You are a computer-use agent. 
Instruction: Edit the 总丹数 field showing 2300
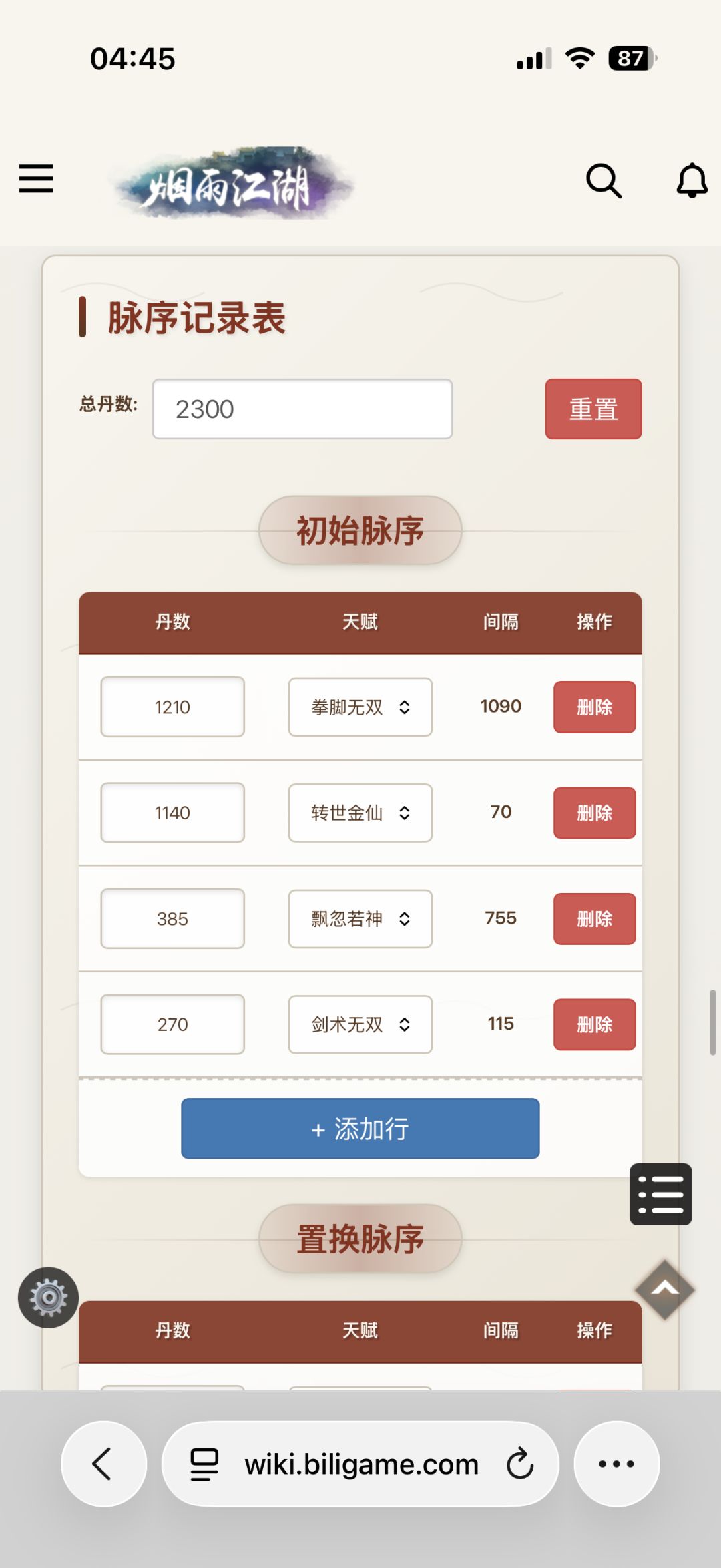pos(302,409)
